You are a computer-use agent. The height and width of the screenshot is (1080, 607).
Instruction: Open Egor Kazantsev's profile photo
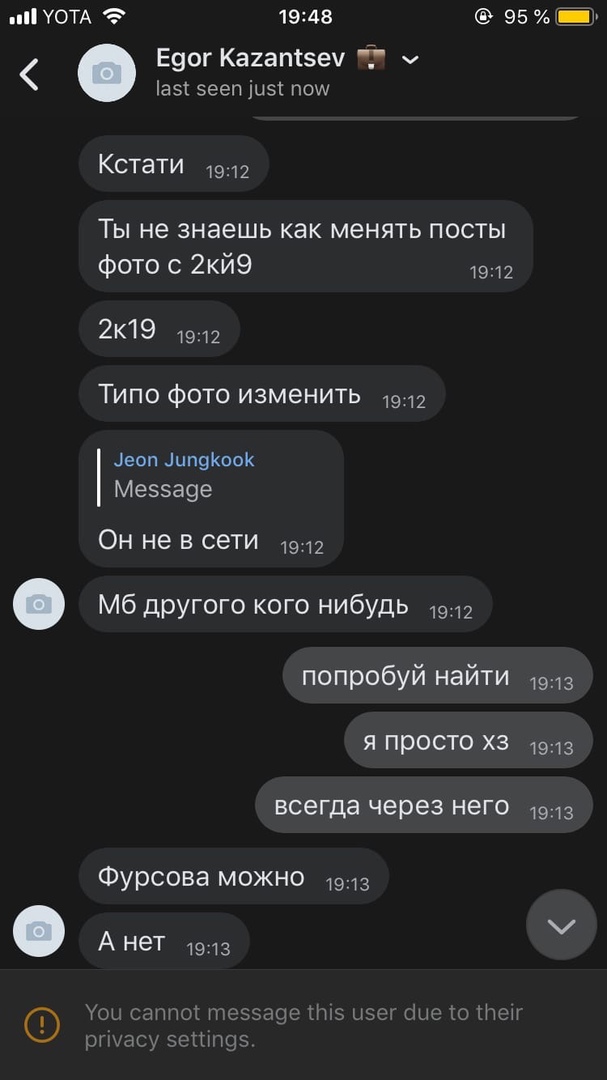tap(107, 73)
